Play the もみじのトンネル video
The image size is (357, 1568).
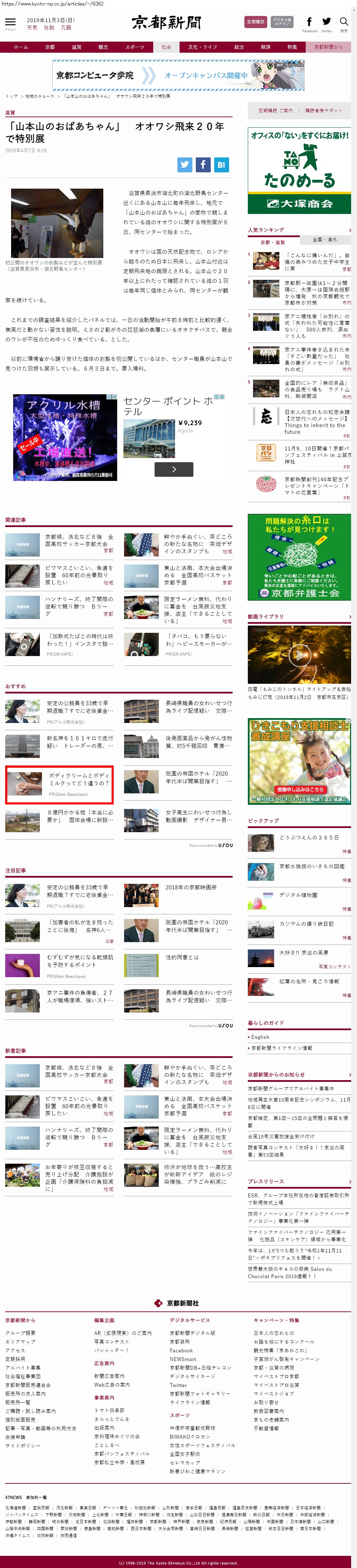pos(299,654)
